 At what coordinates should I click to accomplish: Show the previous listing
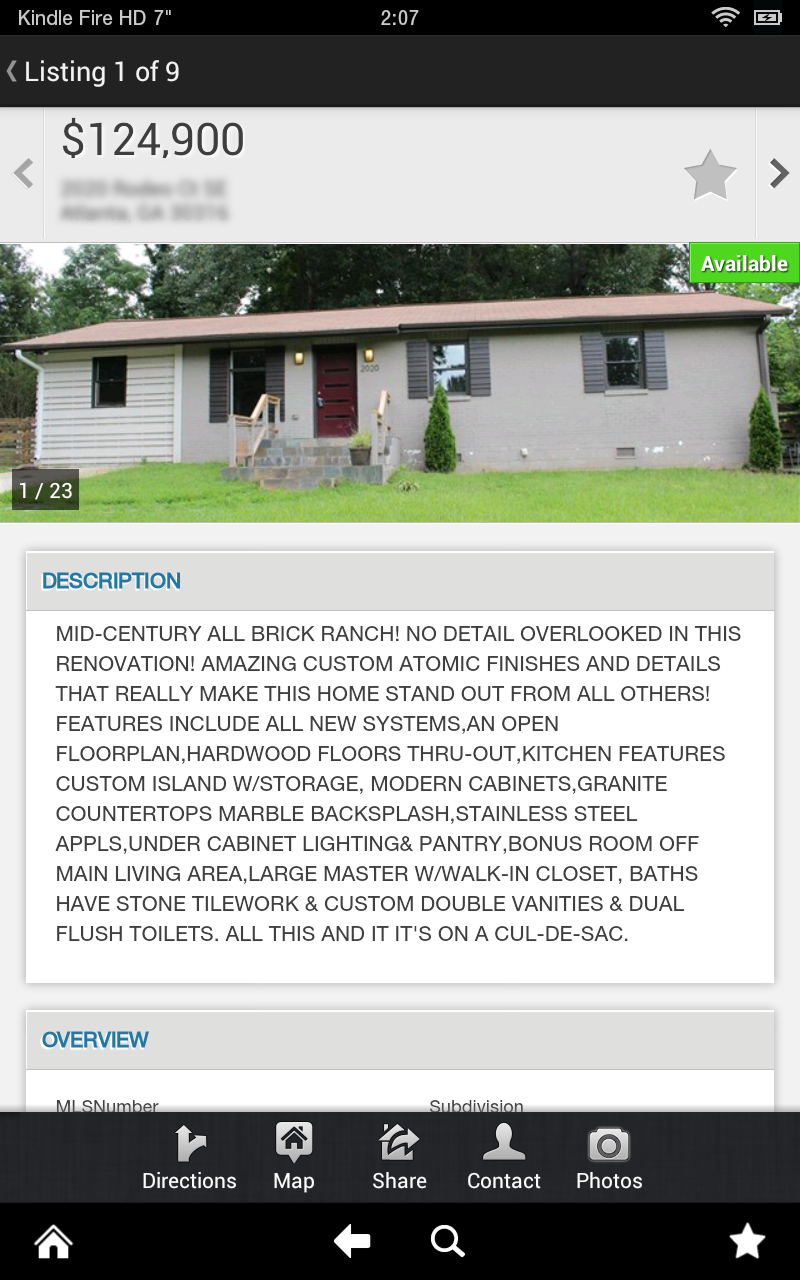[23, 174]
